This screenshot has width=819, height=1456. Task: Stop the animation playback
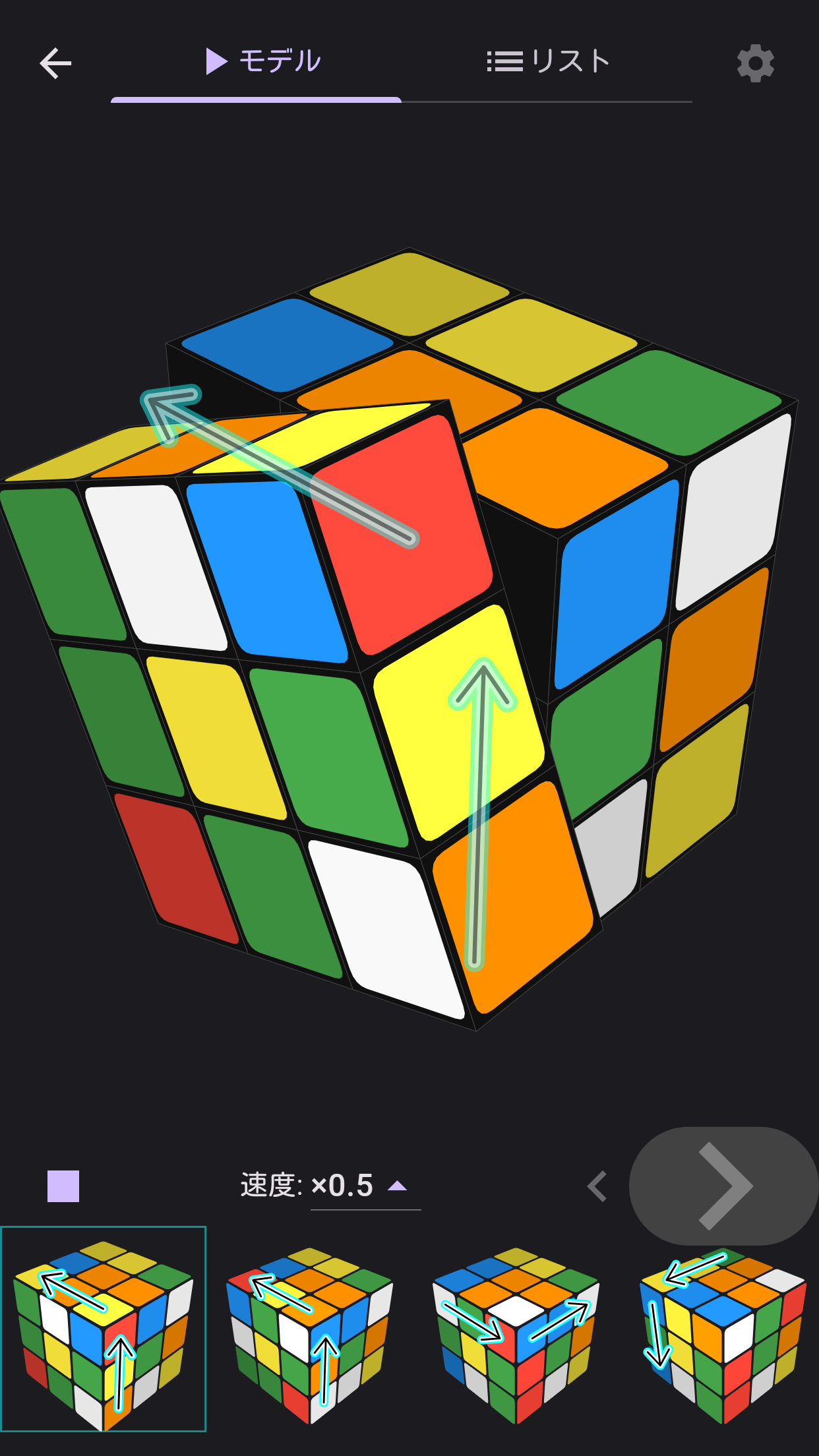click(63, 1186)
